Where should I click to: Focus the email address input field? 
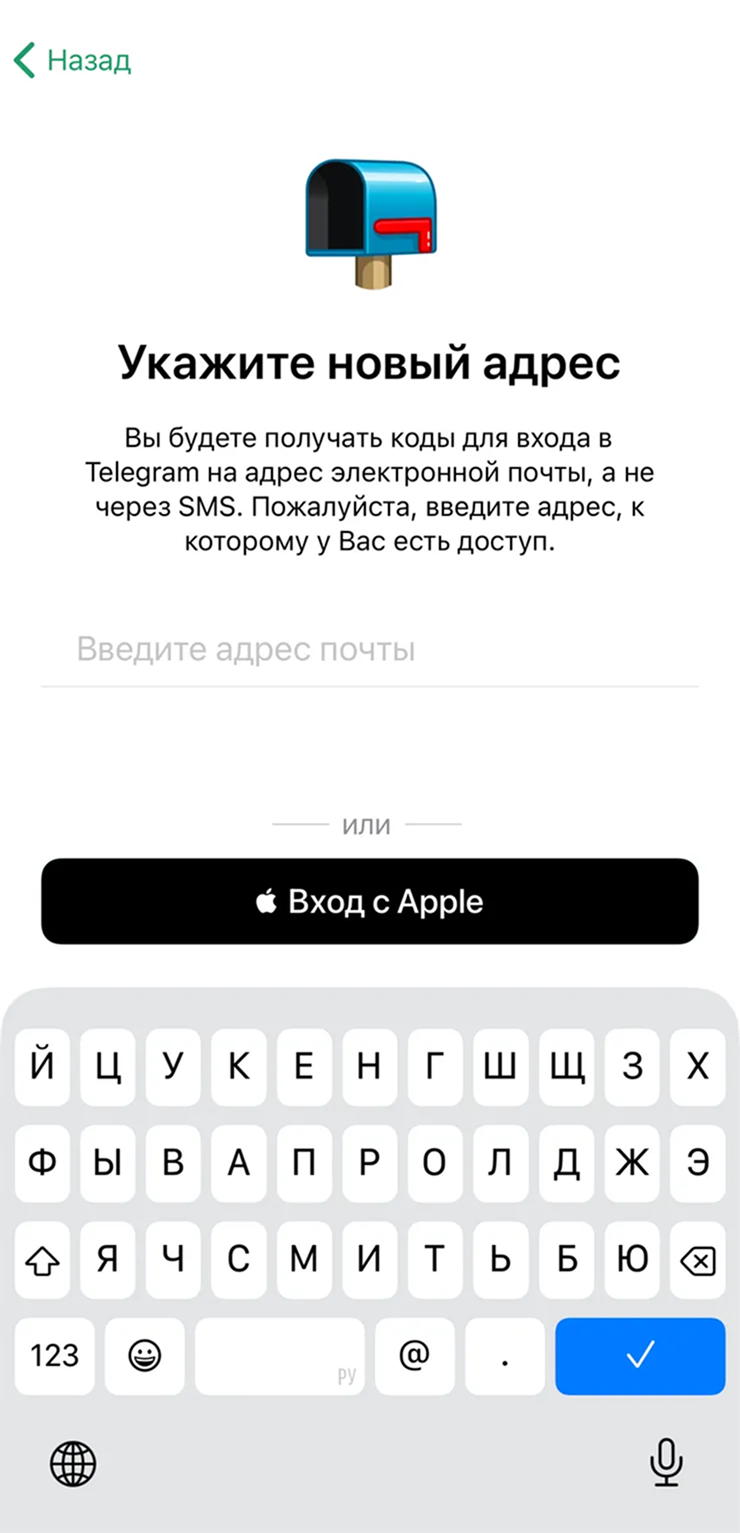tap(369, 651)
